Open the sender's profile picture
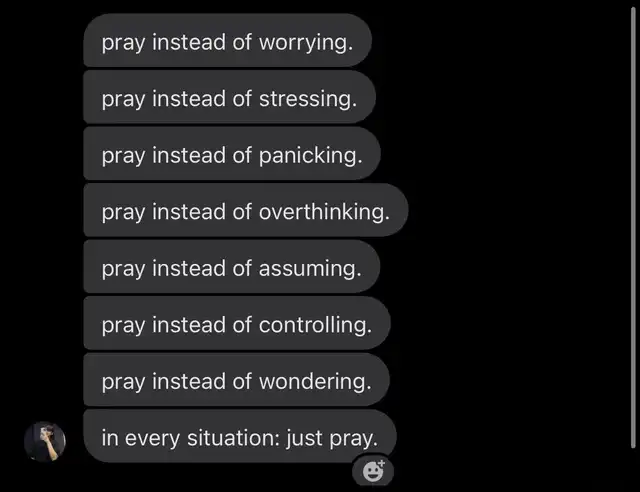This screenshot has width=640, height=492. (45, 440)
